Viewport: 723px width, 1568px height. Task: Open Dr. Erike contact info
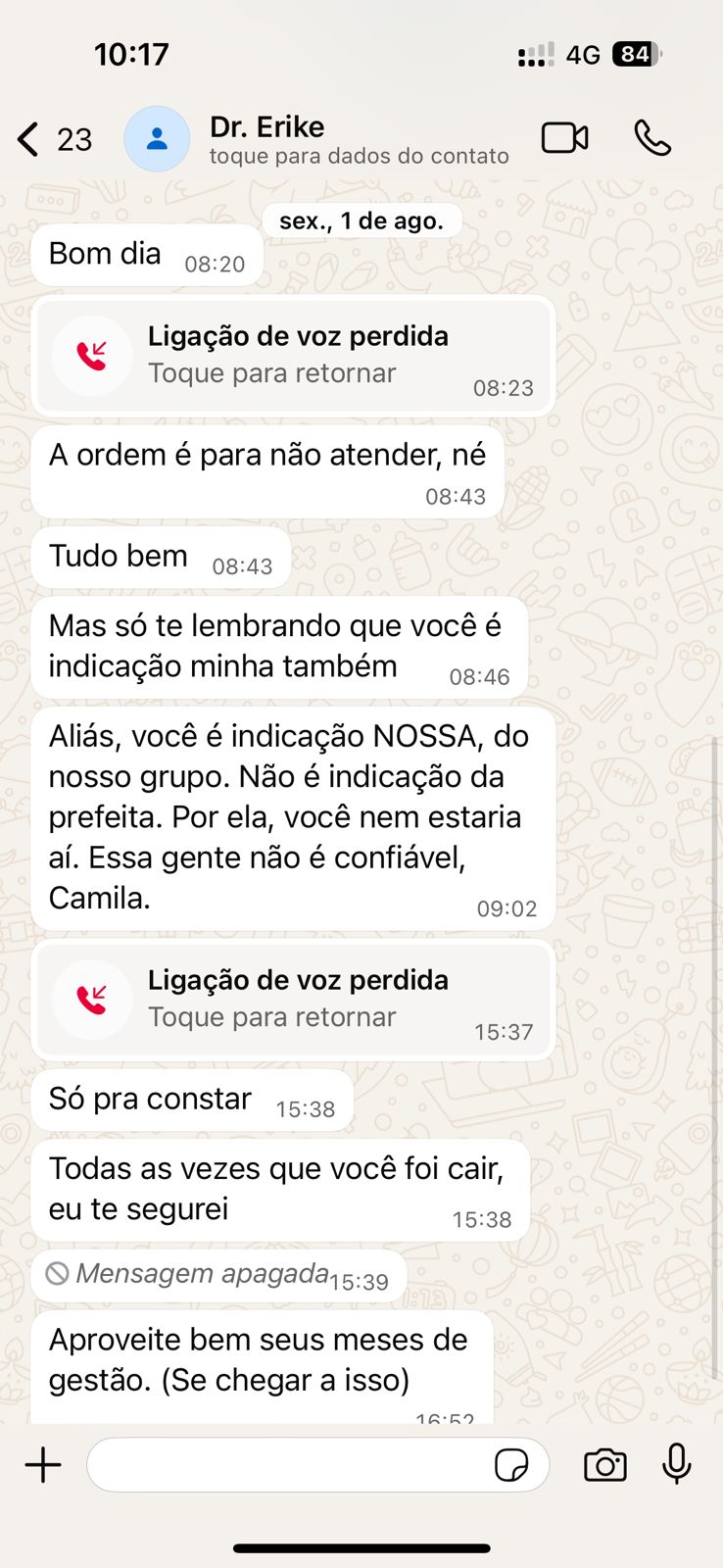click(x=358, y=139)
